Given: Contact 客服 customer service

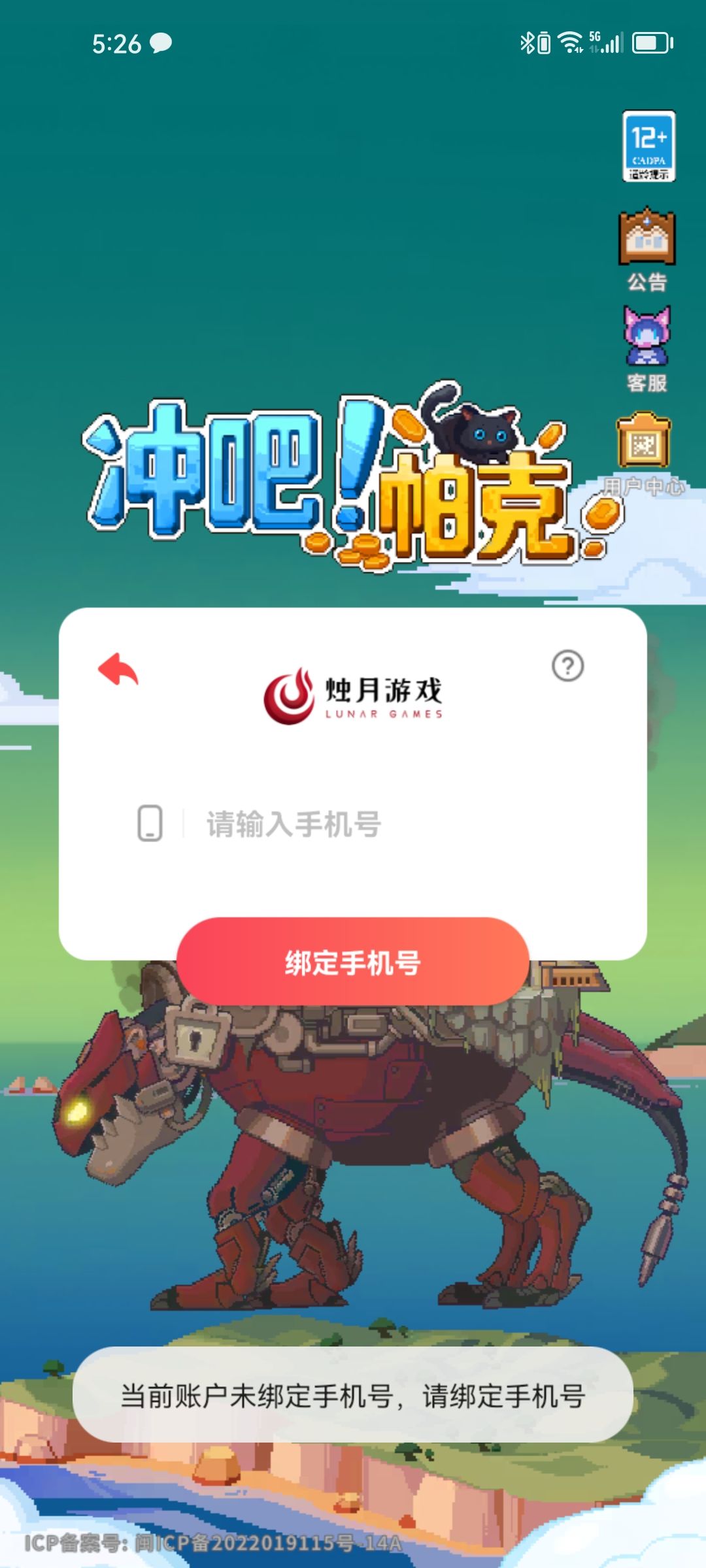Looking at the screenshot, I should [647, 350].
